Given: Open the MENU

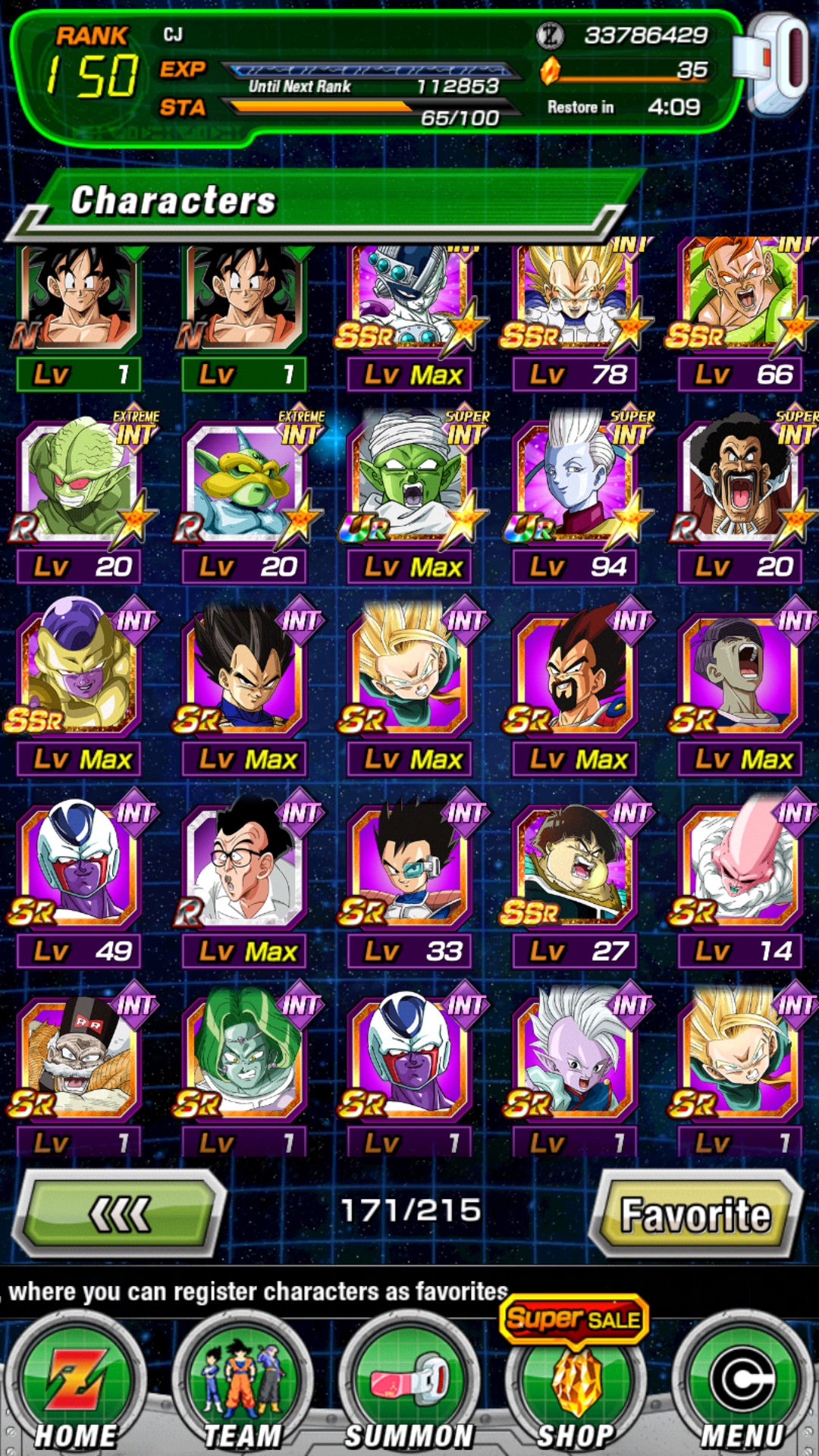Looking at the screenshot, I should point(742,1386).
